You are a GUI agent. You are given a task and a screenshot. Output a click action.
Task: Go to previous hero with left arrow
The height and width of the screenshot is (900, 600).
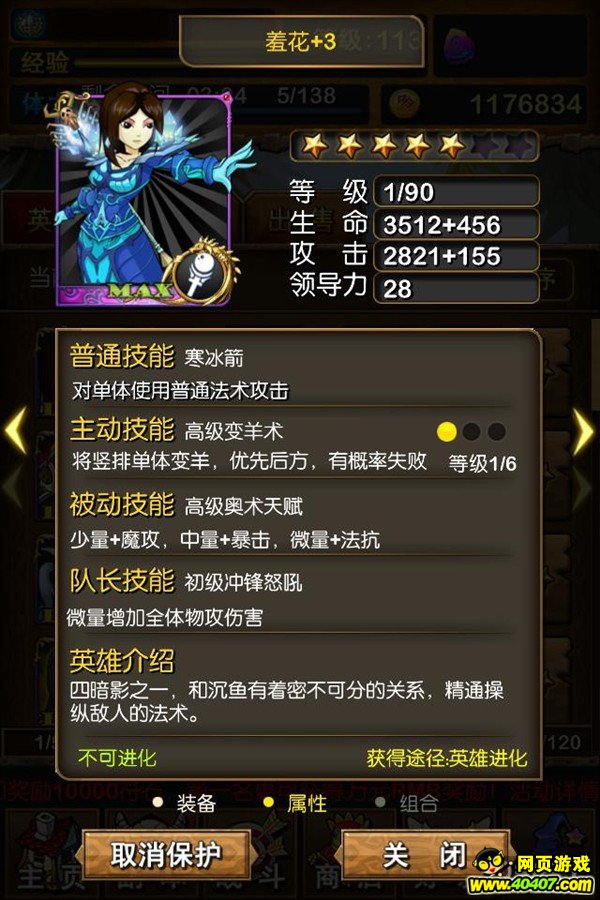[x=14, y=431]
